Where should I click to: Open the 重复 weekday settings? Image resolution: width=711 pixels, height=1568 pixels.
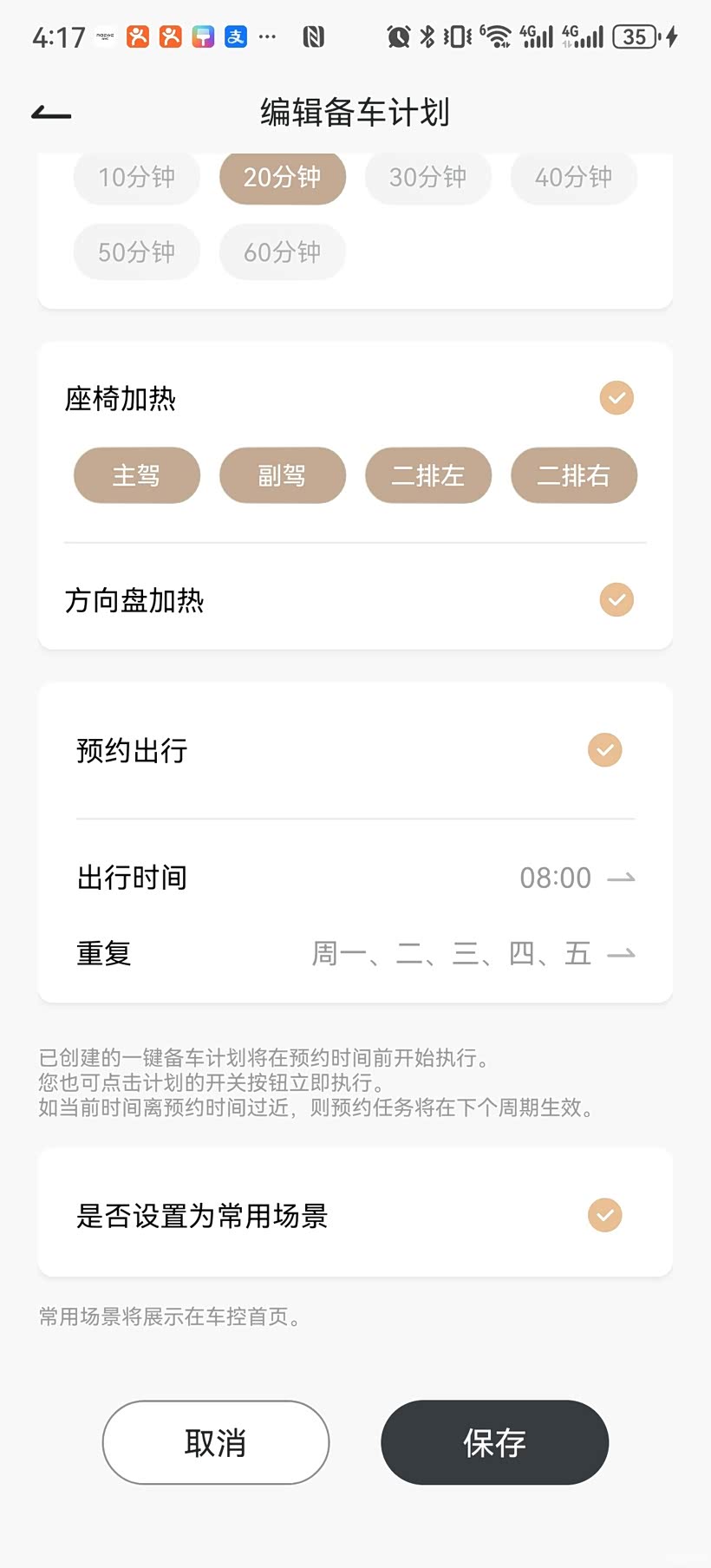[473, 954]
